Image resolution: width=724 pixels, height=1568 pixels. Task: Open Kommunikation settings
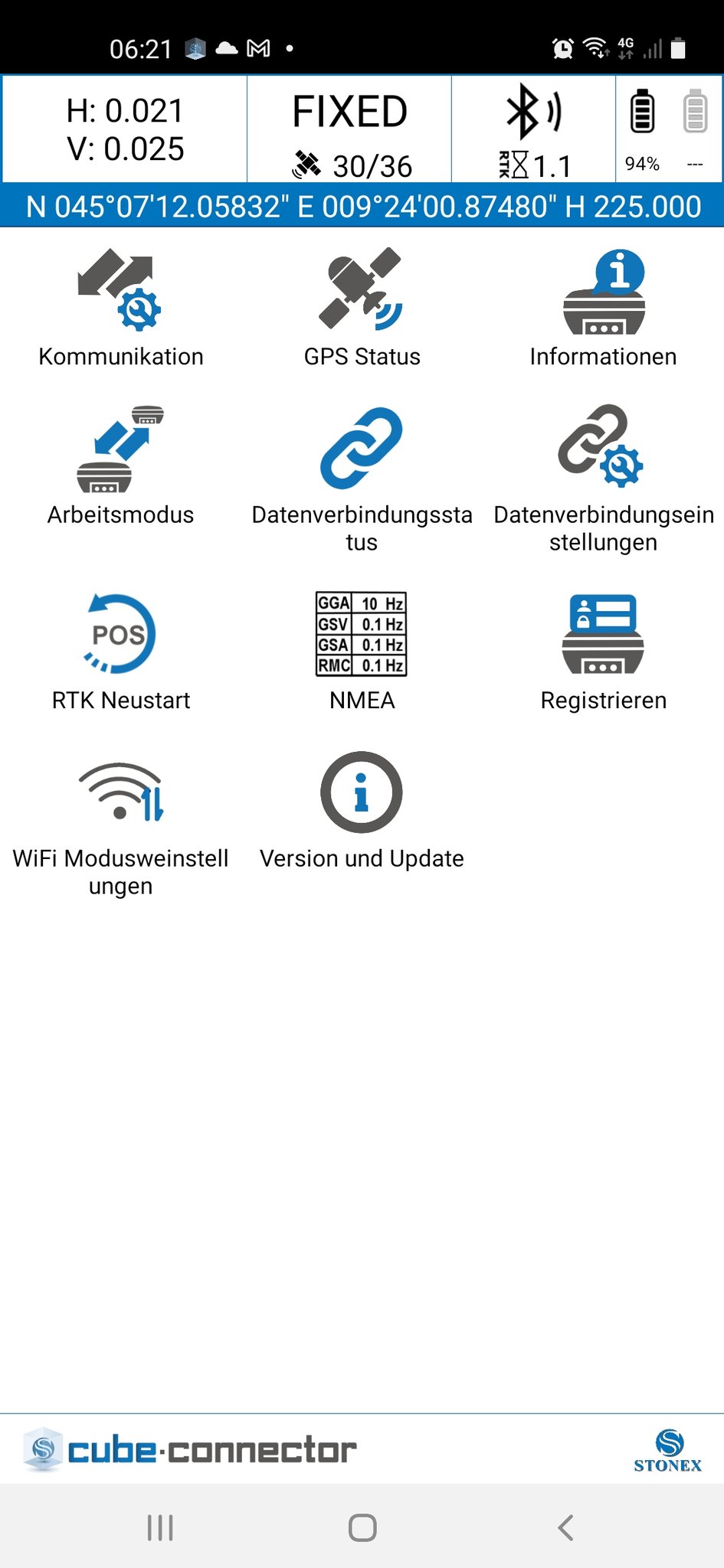click(x=120, y=308)
